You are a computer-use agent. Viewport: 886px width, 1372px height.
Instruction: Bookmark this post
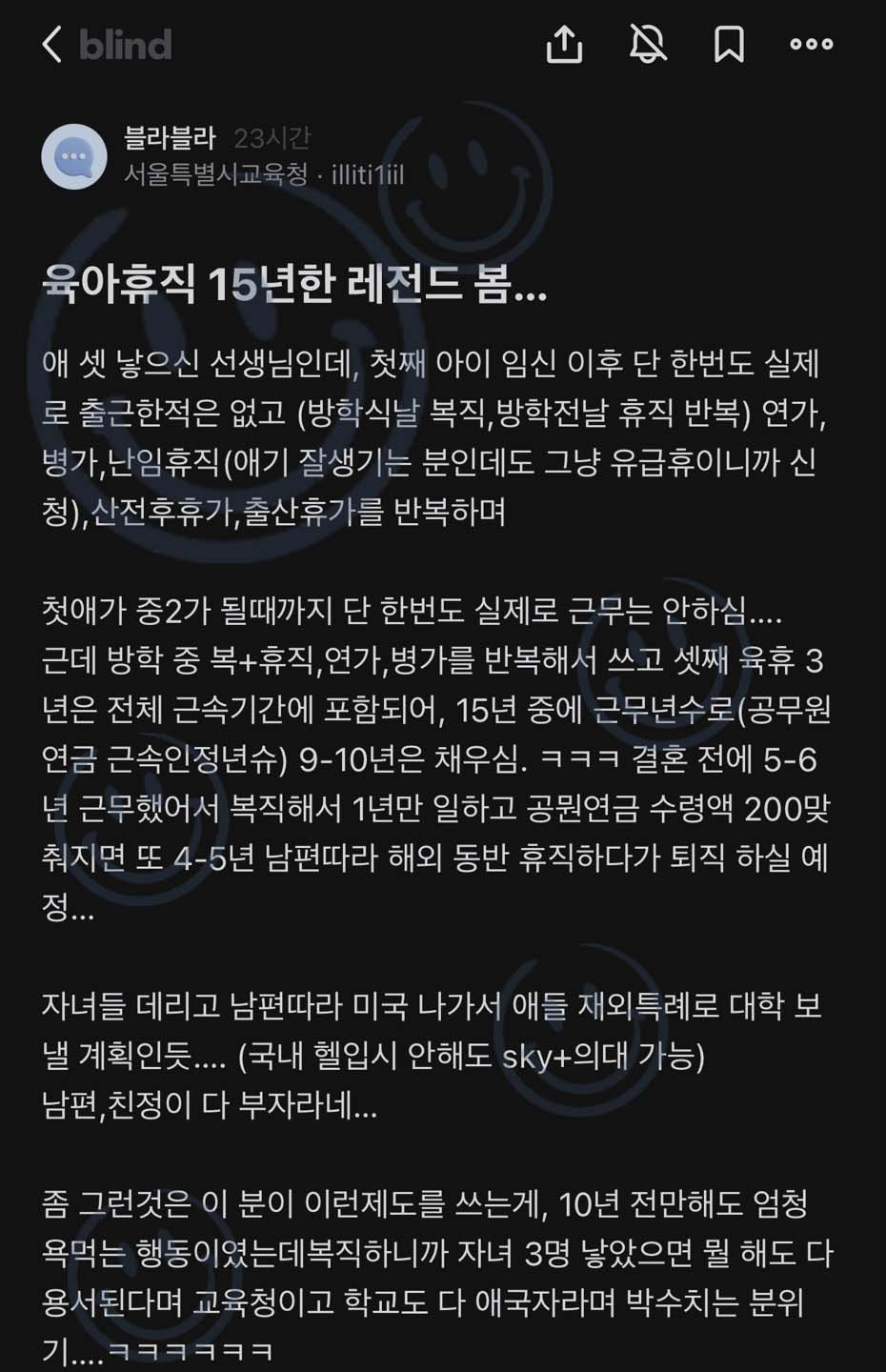click(729, 44)
